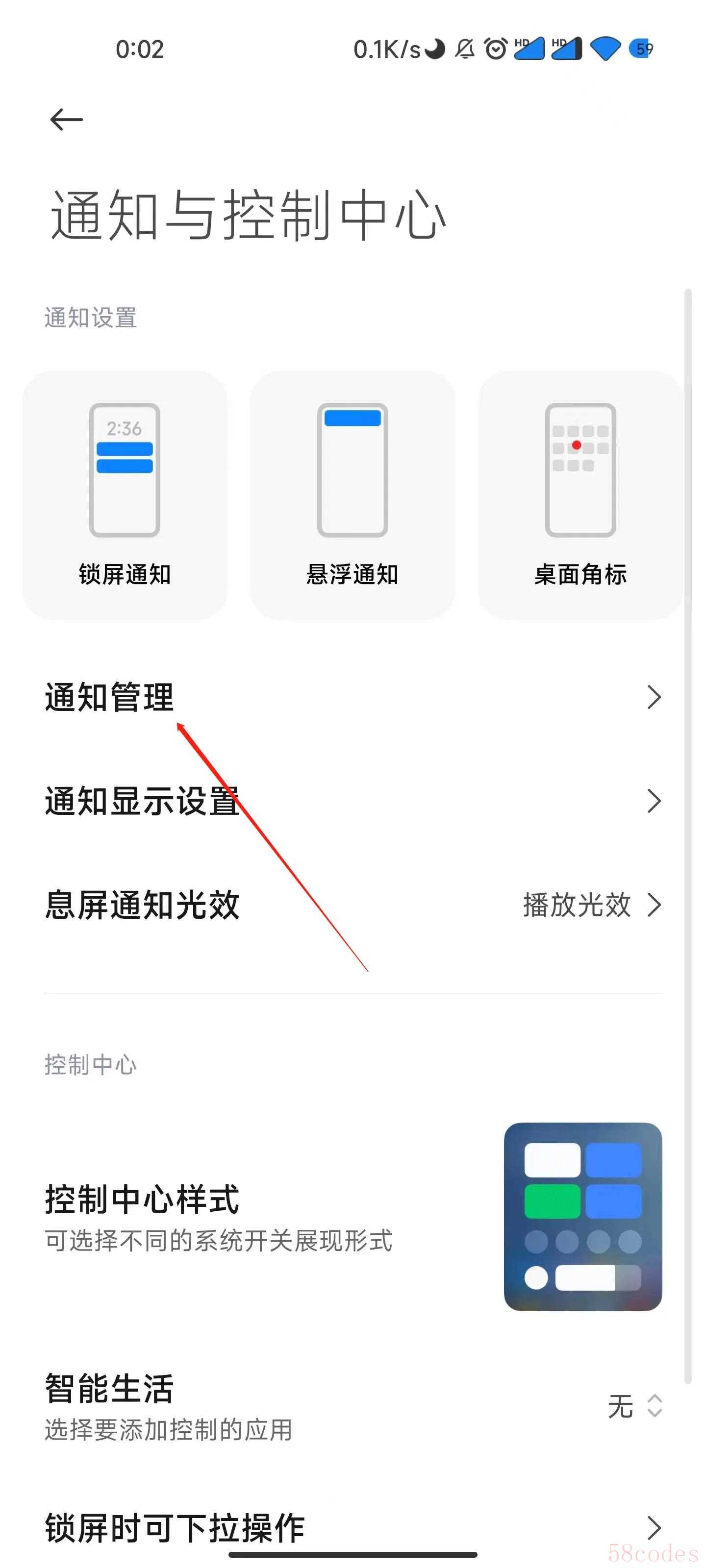Open the 桌面角标 card
Screen dimensions: 706x1568
coord(580,495)
